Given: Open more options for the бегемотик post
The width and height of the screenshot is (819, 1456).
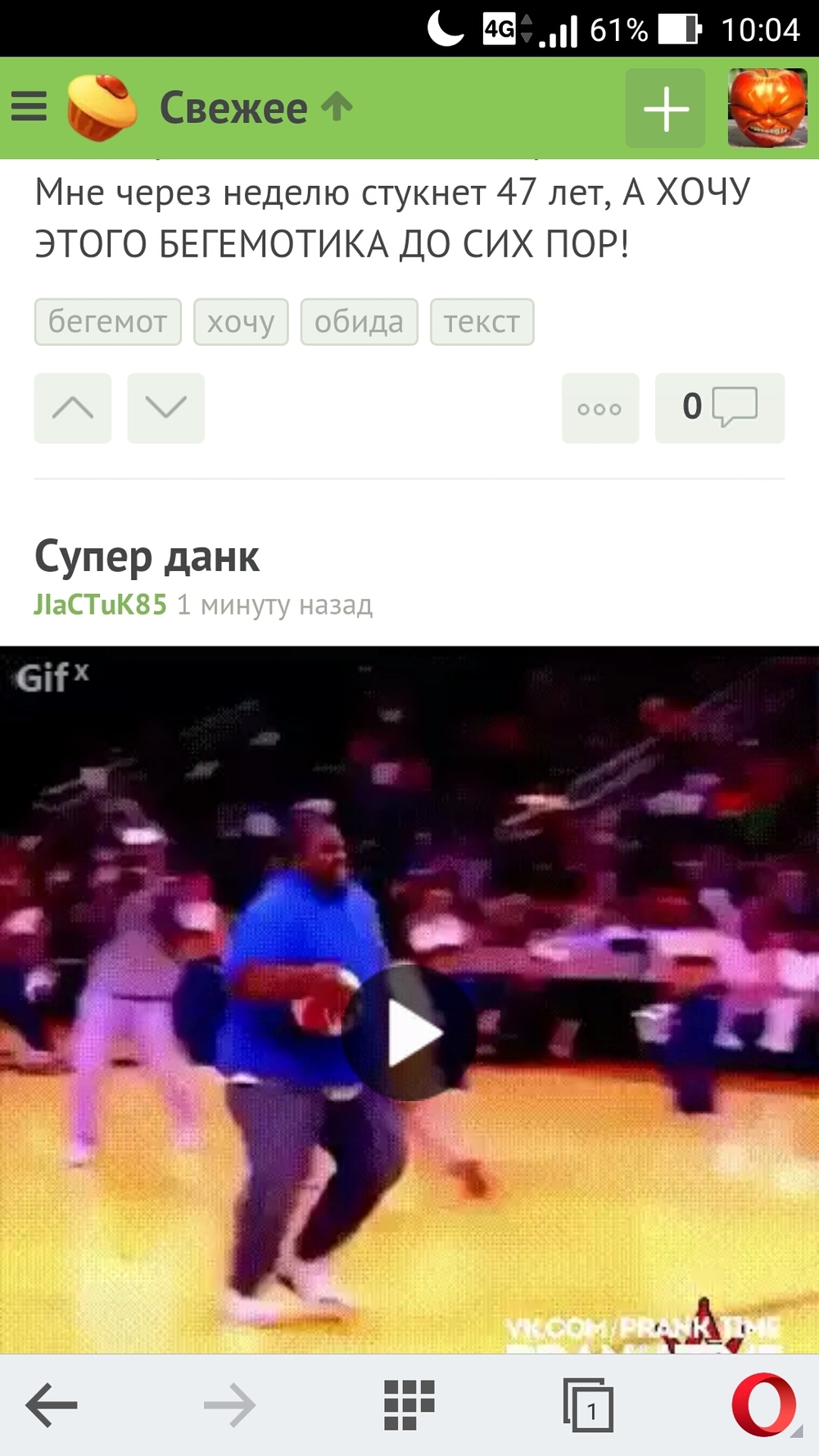Looking at the screenshot, I should [x=600, y=408].
